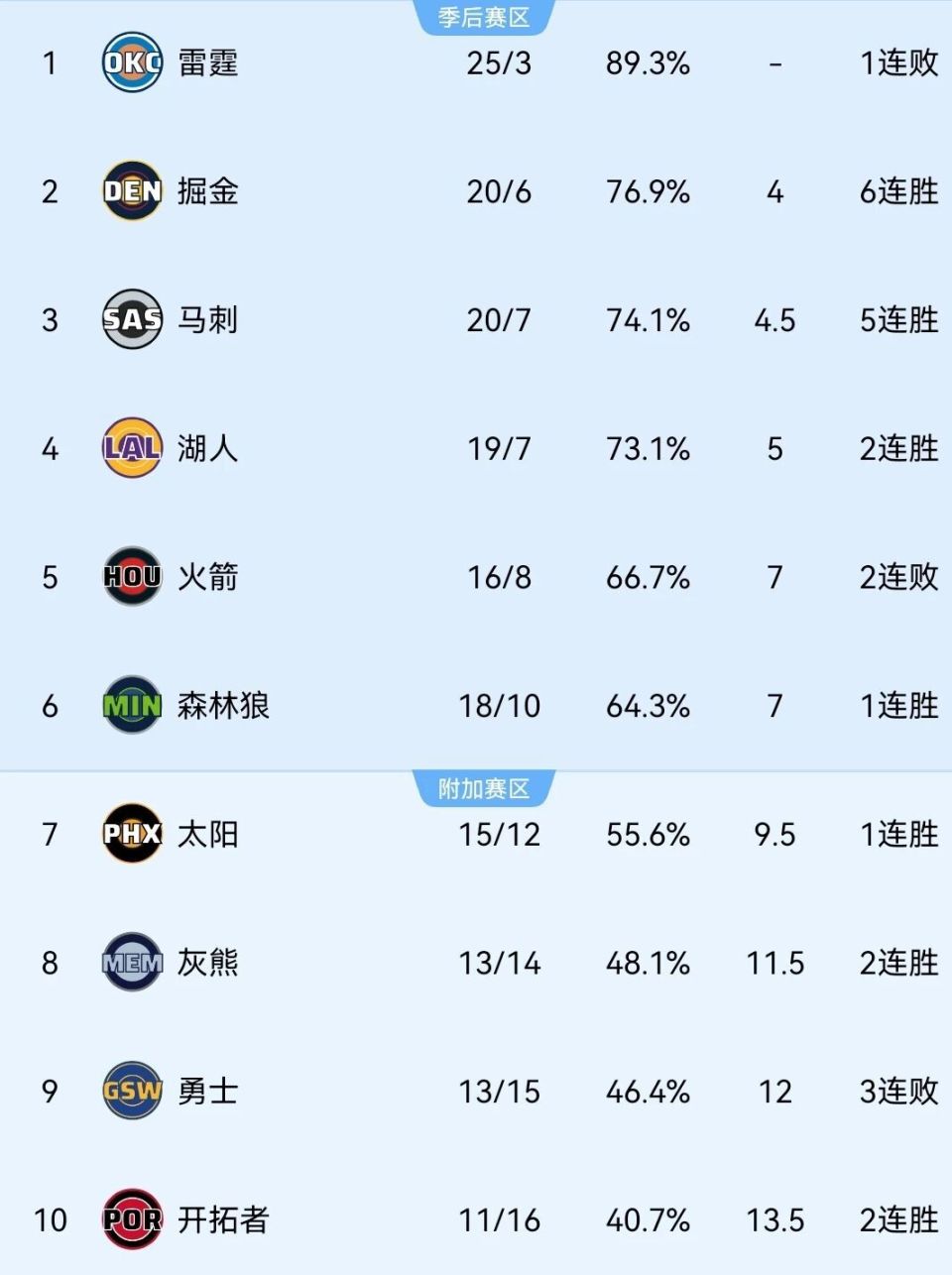952x1275 pixels.
Task: Open the 马刺 team row
Action: pyautogui.click(x=207, y=320)
